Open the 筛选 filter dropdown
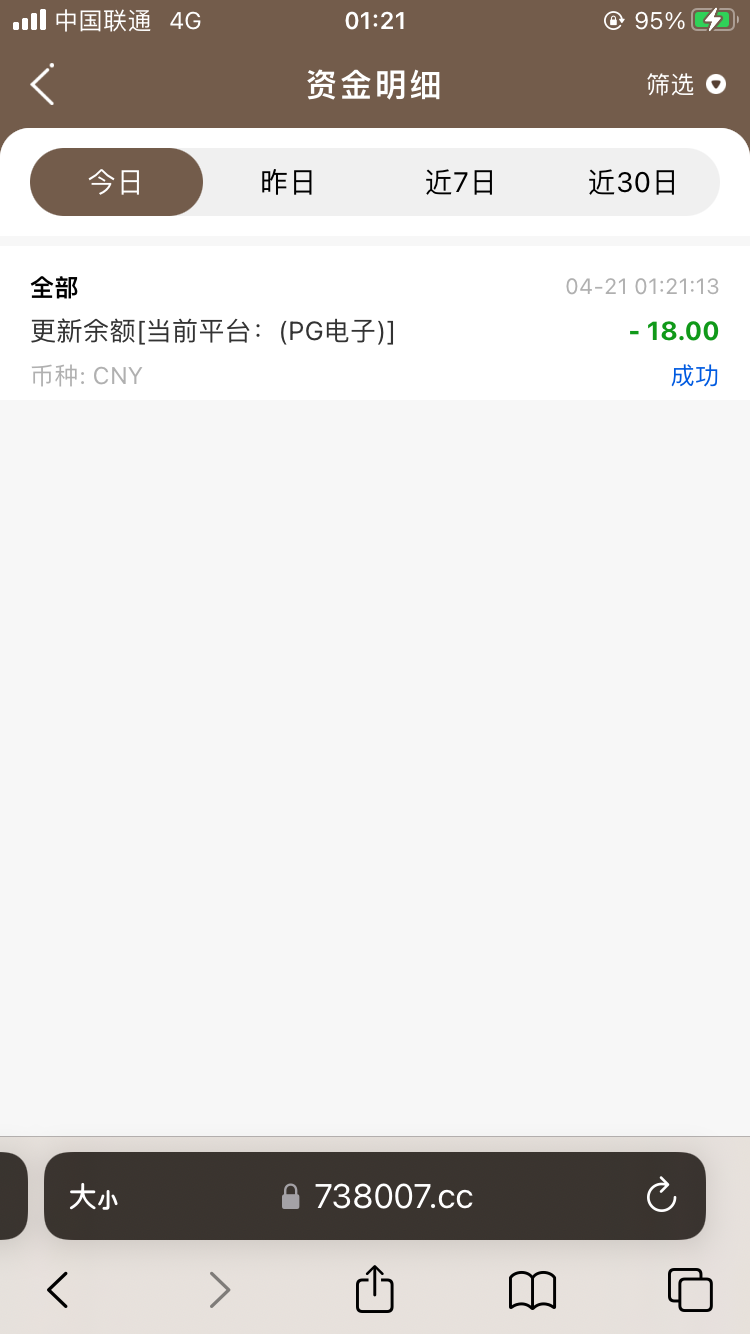 (x=686, y=85)
